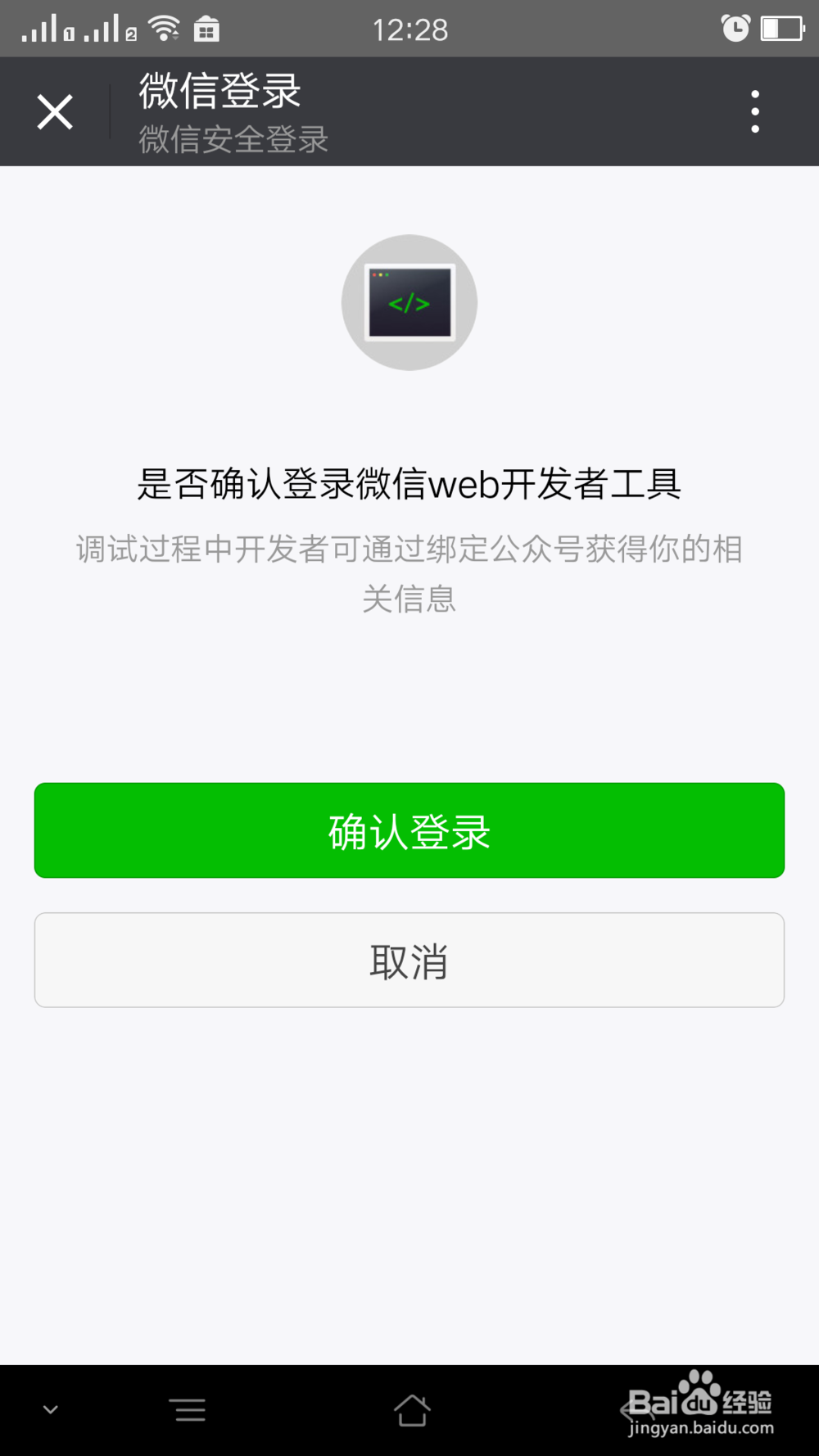Viewport: 819px width, 1456px height.
Task: Select the 微信登录 title
Action: [x=218, y=92]
